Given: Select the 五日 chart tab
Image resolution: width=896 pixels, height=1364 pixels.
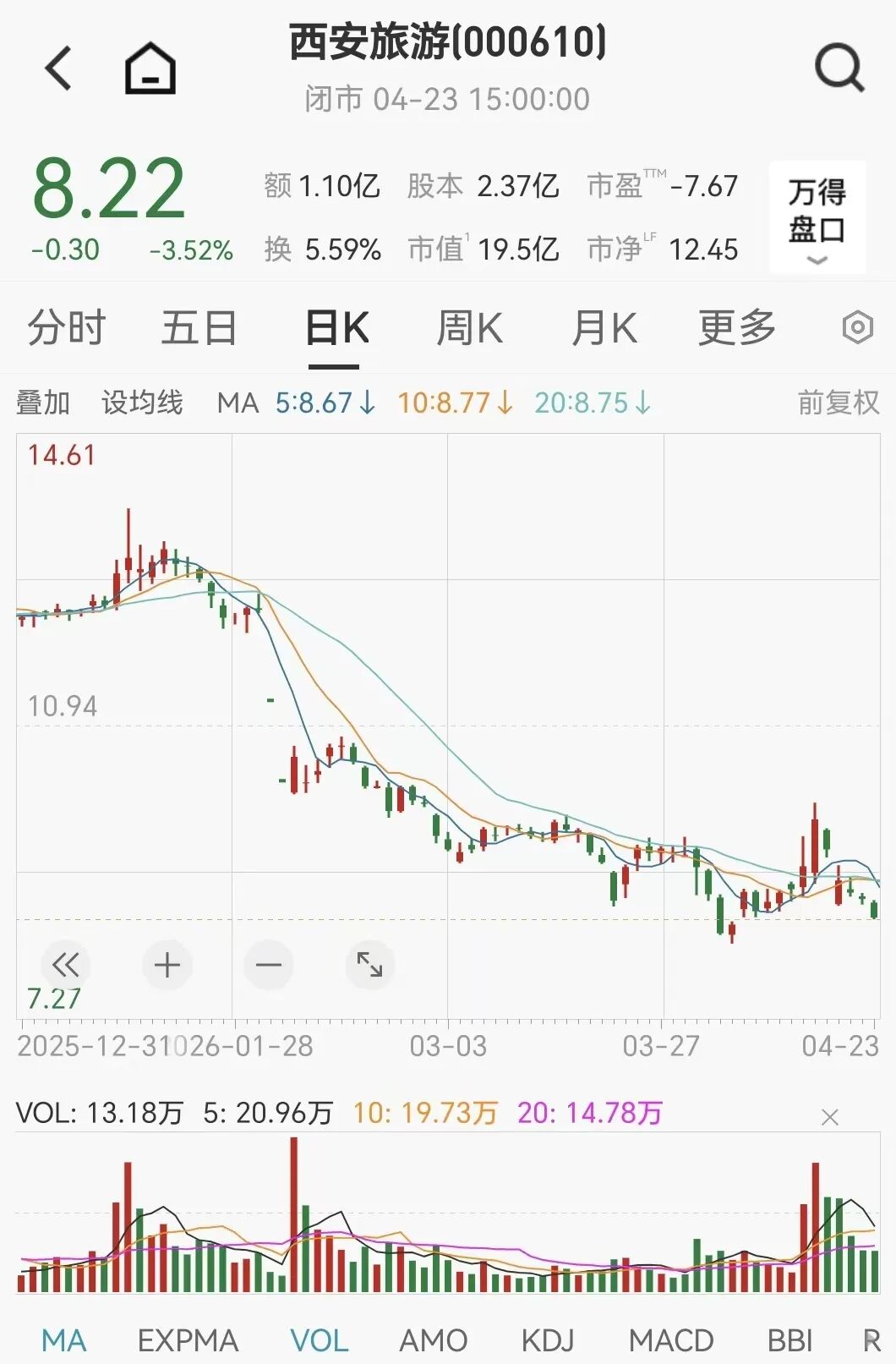Looking at the screenshot, I should 199,328.
